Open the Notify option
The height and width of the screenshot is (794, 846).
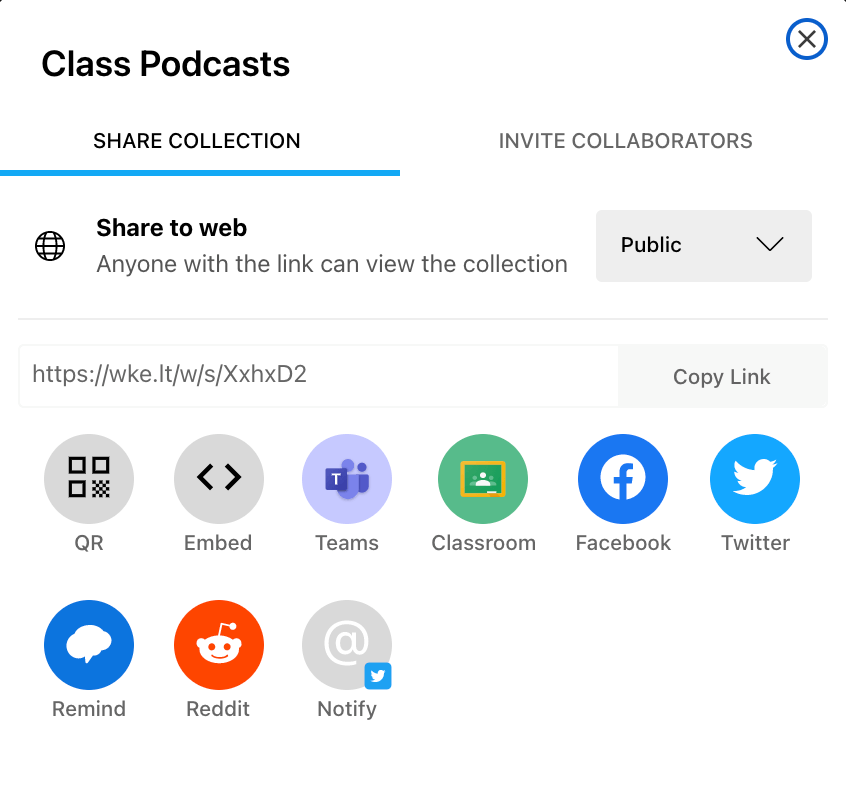pyautogui.click(x=347, y=645)
